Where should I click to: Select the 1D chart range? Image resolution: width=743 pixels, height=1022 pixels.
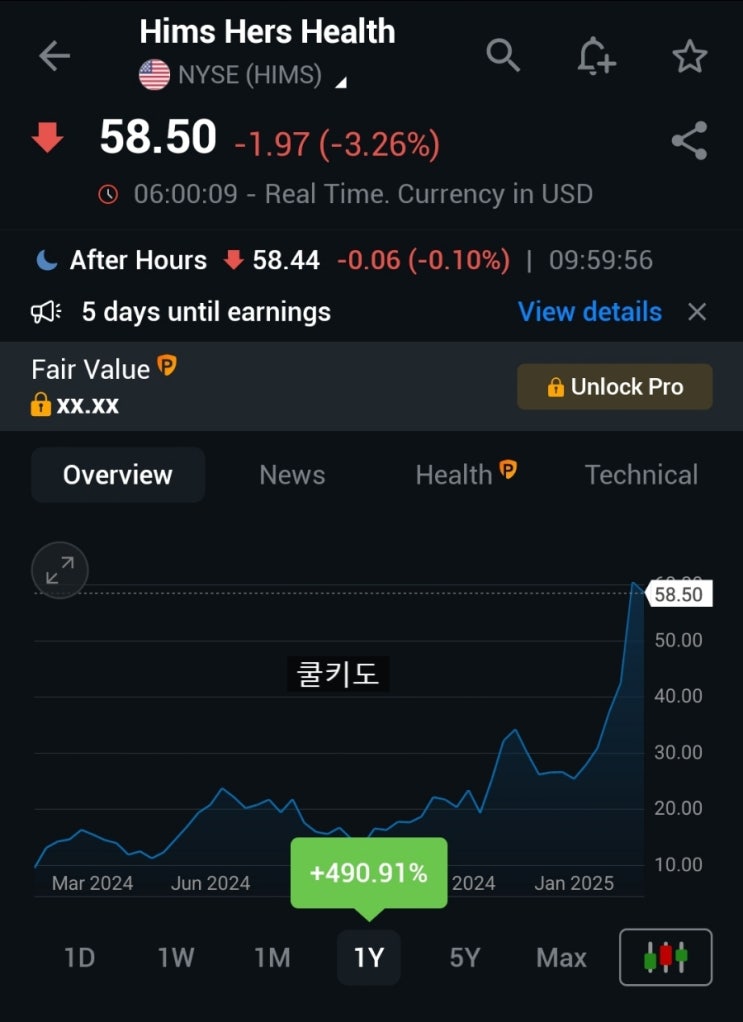(x=79, y=958)
